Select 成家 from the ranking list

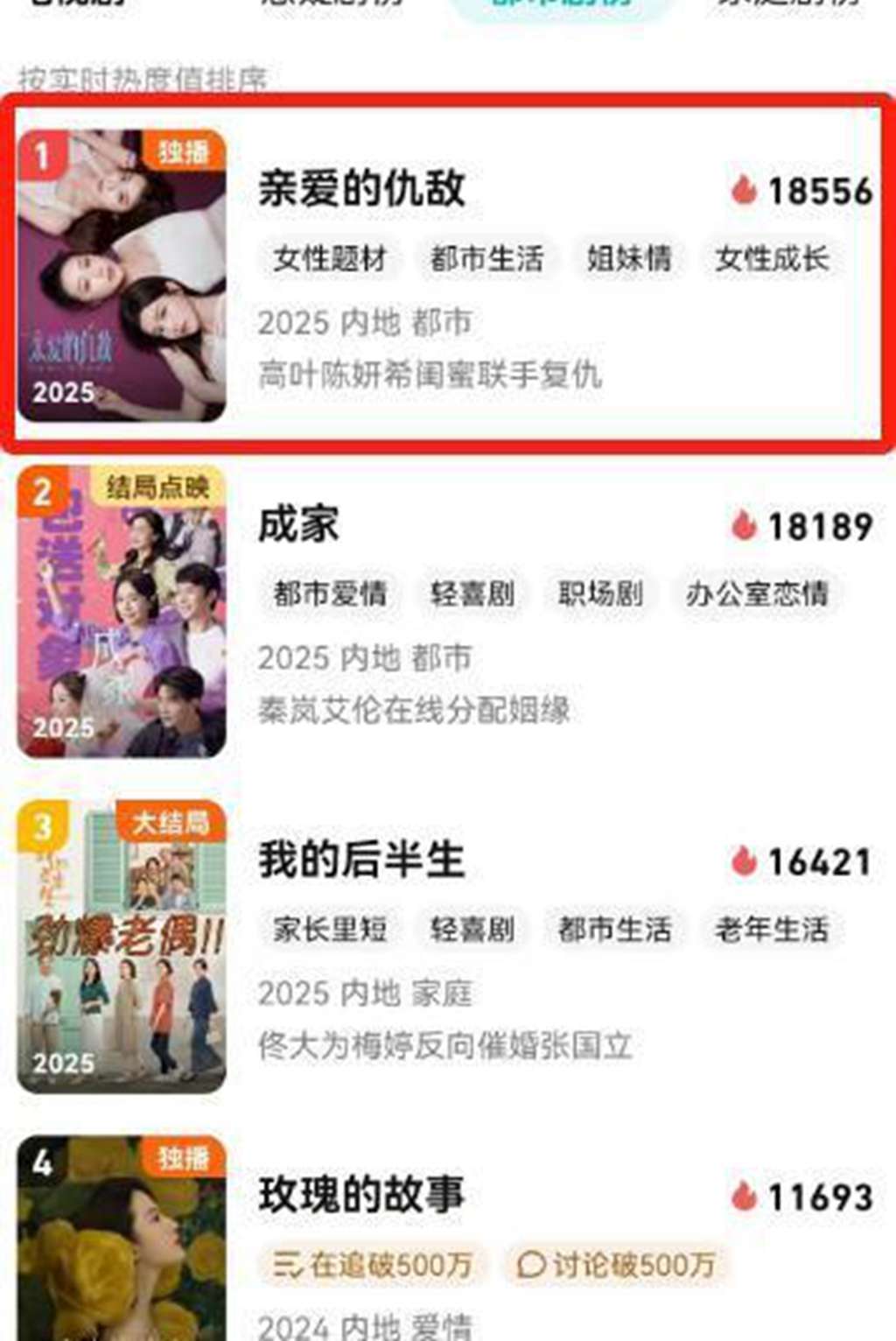pyautogui.click(x=298, y=525)
